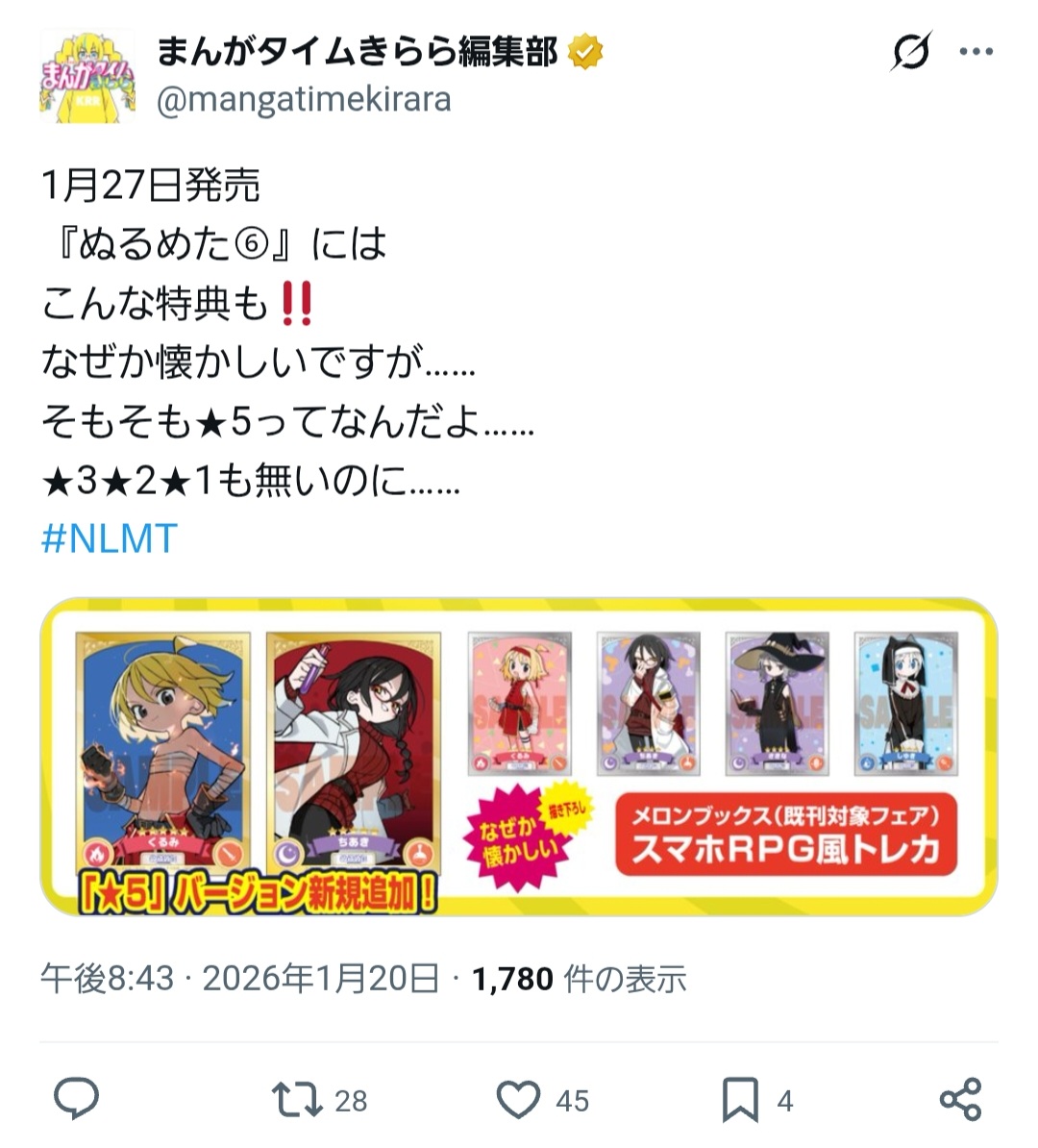Open the @mangatimekirara account handle

[304, 99]
